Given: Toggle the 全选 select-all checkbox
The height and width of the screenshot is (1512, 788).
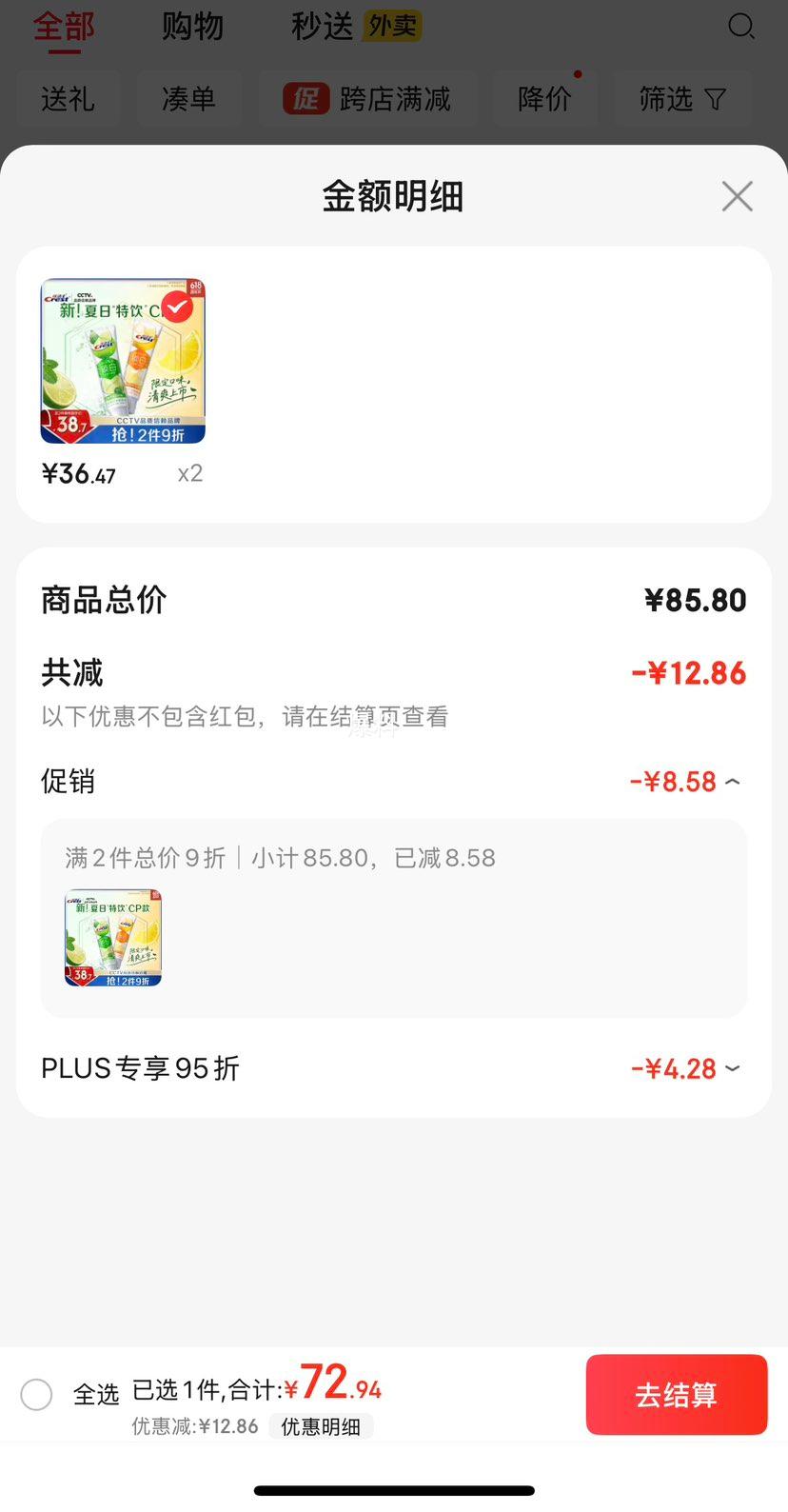Looking at the screenshot, I should click(36, 1395).
